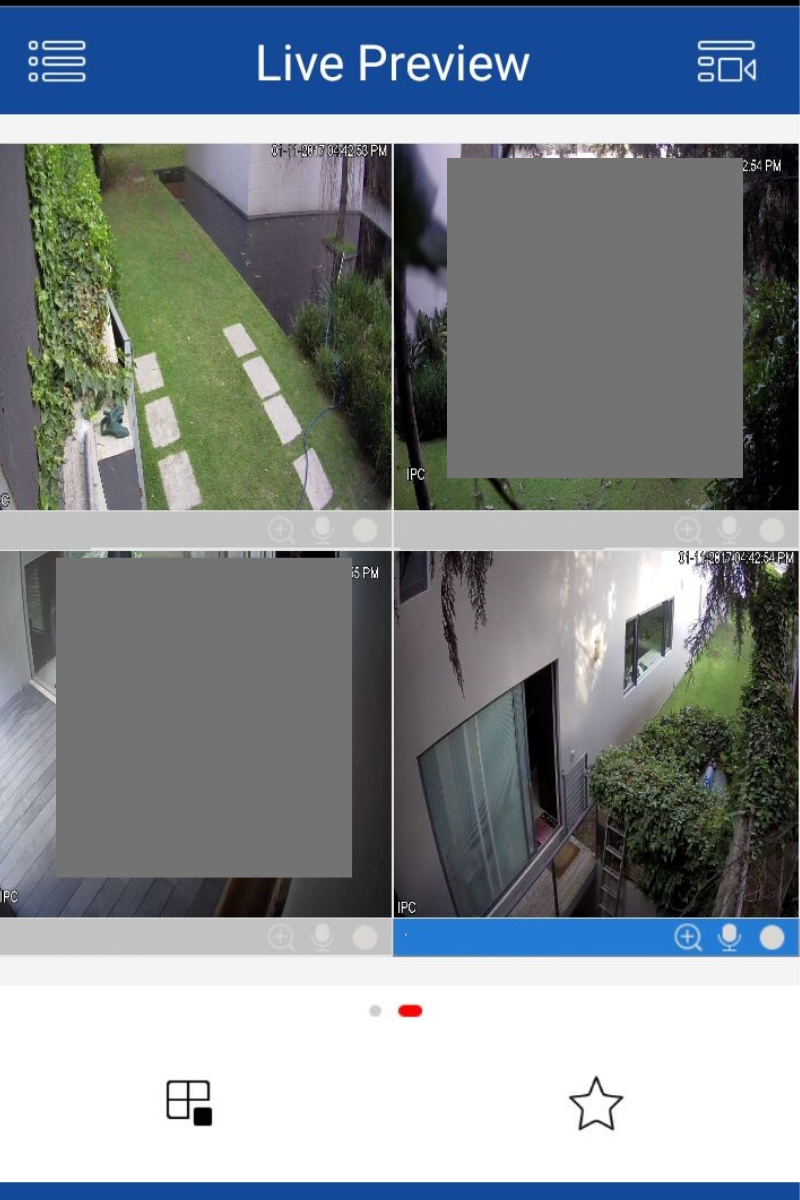Image resolution: width=800 pixels, height=1200 pixels.
Task: Tap microphone on the highlighted blue camera bar
Action: [x=730, y=937]
